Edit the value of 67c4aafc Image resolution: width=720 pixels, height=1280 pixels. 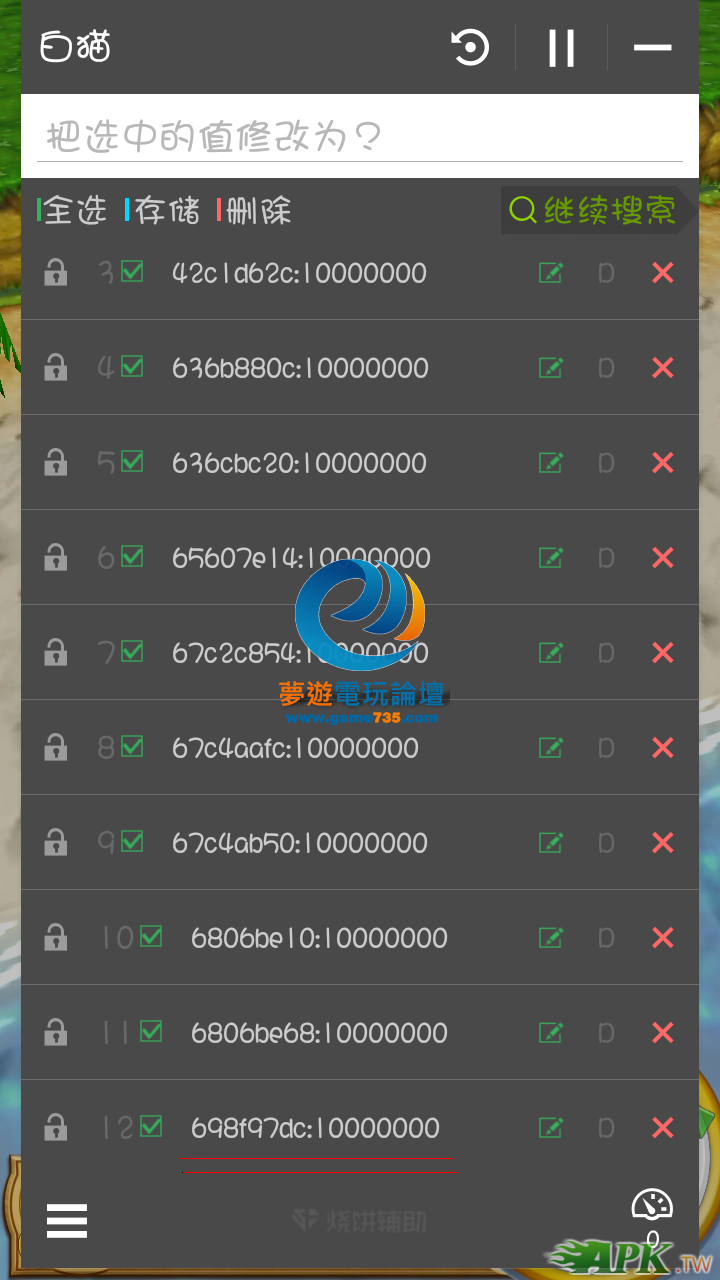pyautogui.click(x=550, y=747)
